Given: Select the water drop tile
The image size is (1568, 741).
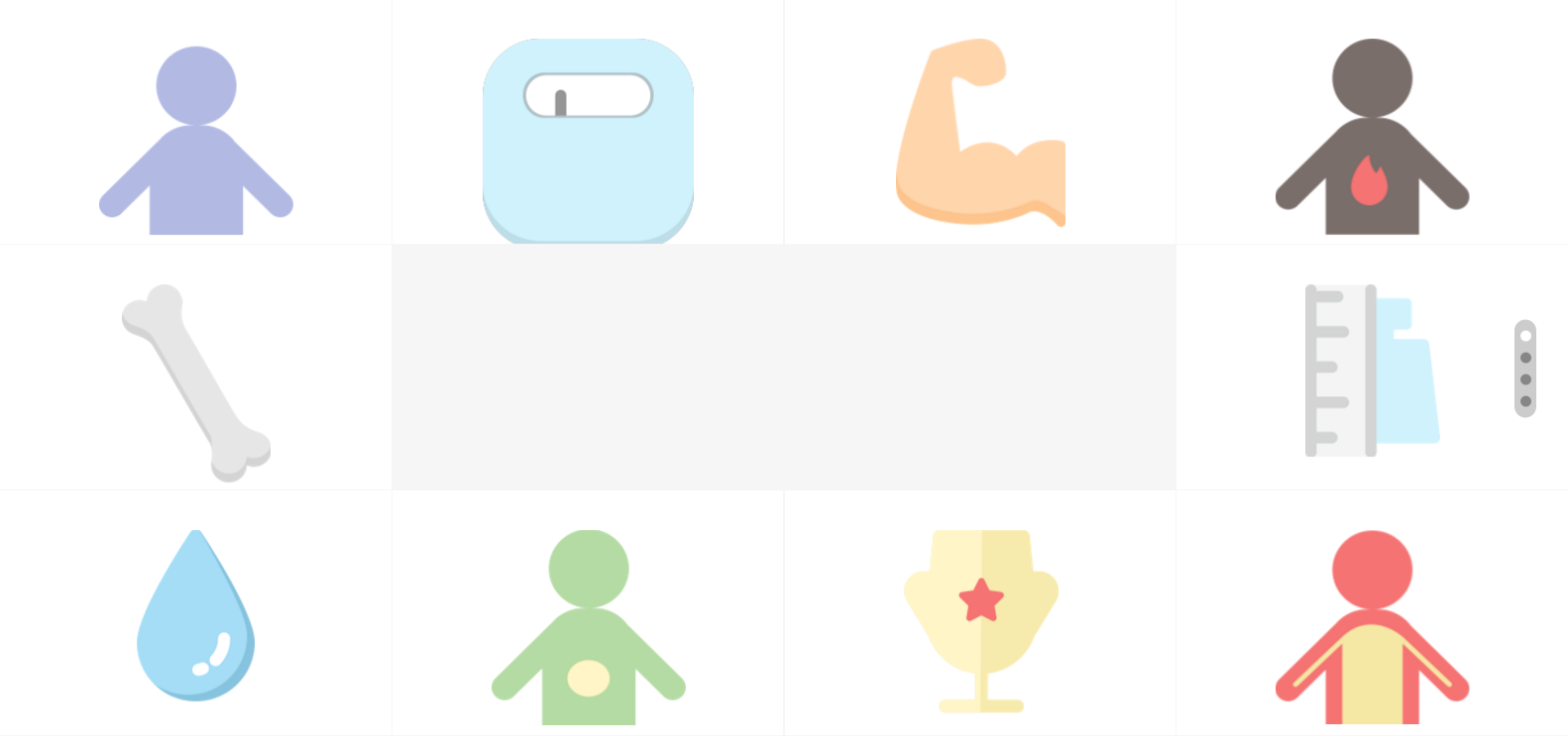Looking at the screenshot, I should [x=196, y=615].
